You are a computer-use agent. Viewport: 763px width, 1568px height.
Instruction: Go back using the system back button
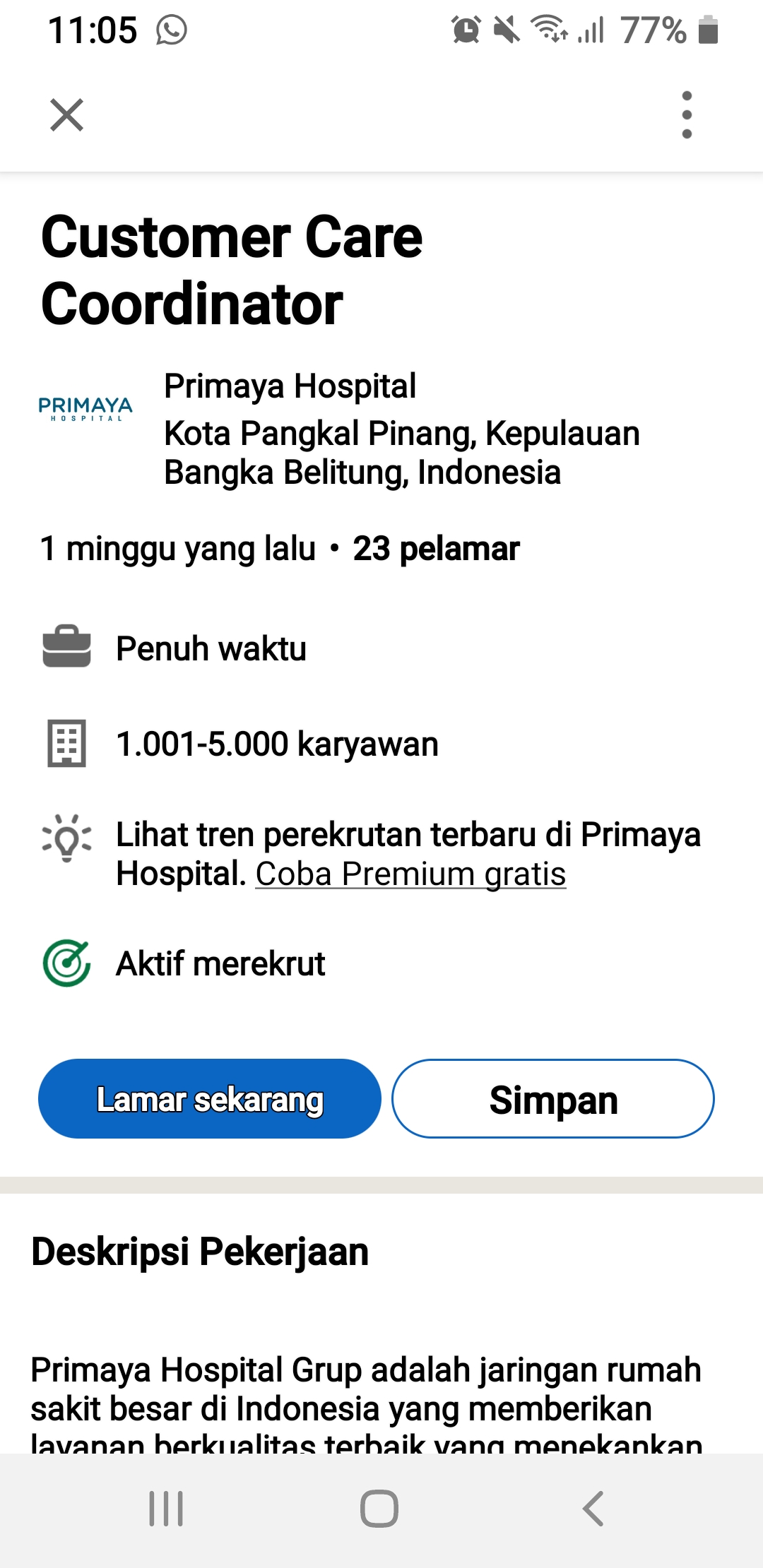coord(593,1509)
